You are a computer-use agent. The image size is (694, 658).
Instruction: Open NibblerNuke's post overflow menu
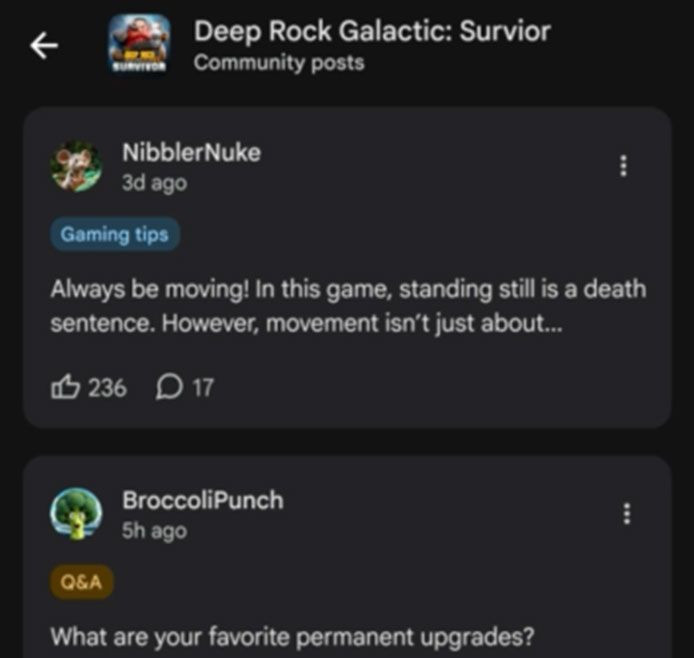click(x=624, y=166)
